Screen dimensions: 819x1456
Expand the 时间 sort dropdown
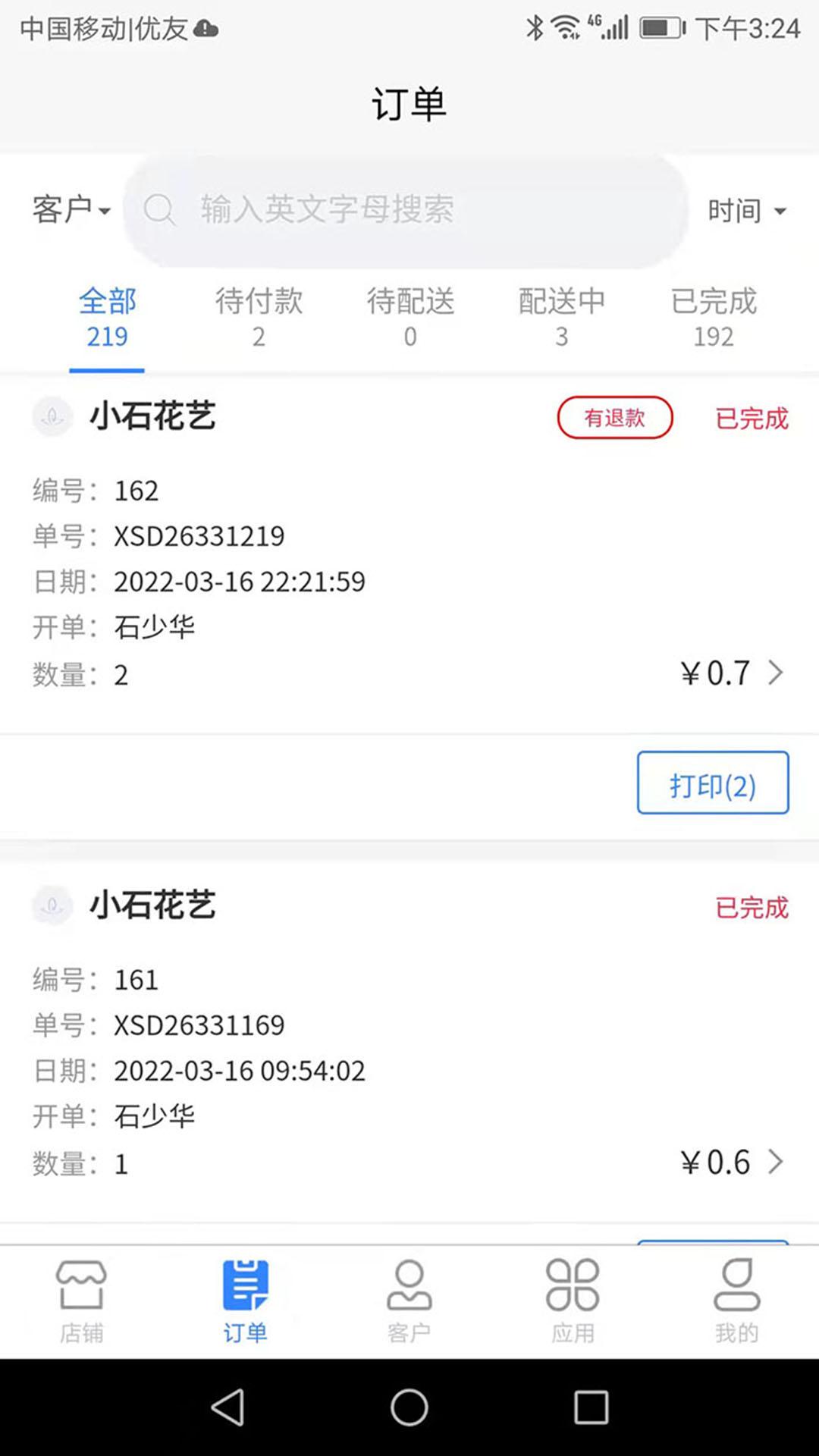pyautogui.click(x=746, y=210)
